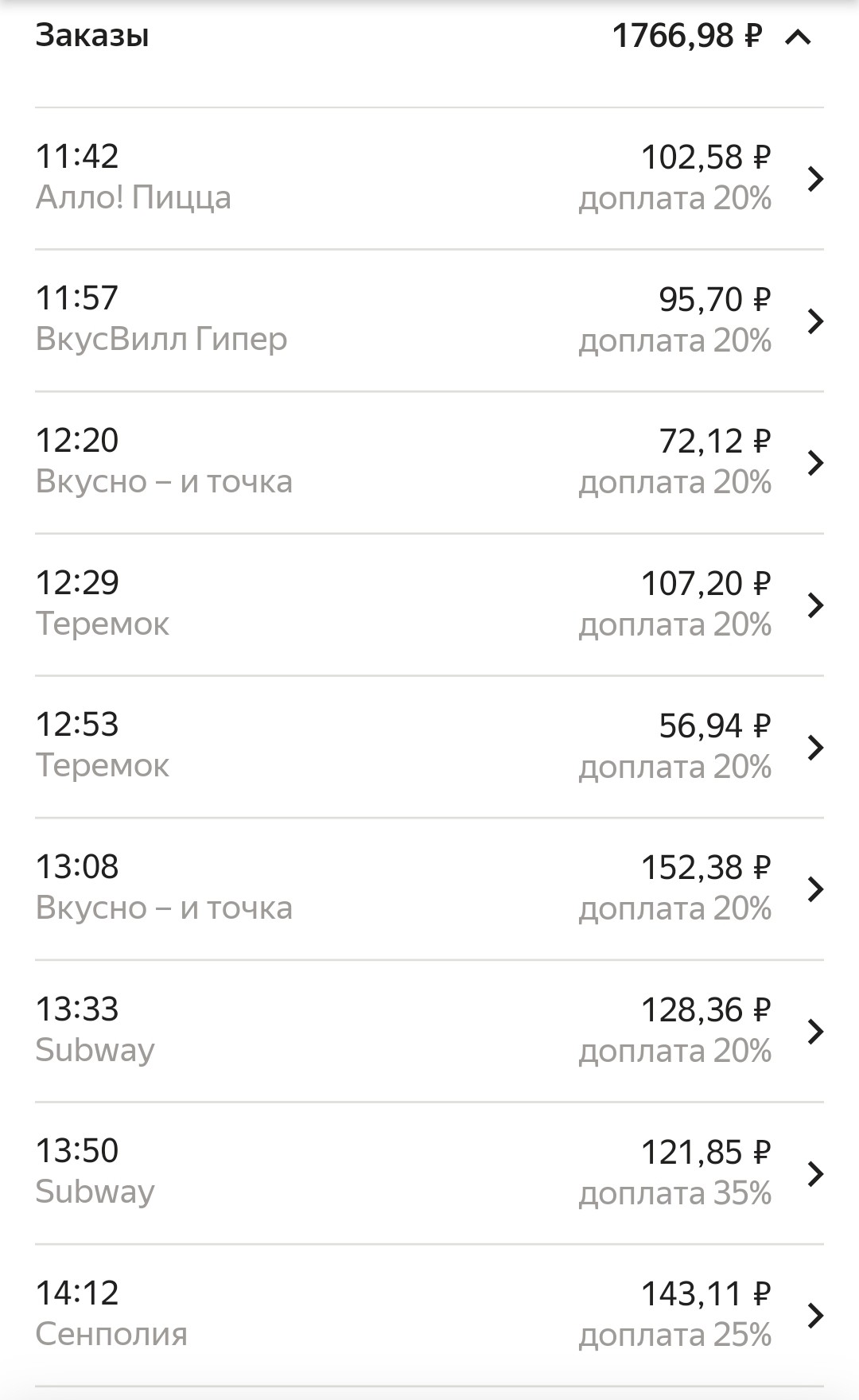This screenshot has width=859, height=1400.
Task: Open the 11:42 Алло! Пицца order
Action: click(x=429, y=178)
